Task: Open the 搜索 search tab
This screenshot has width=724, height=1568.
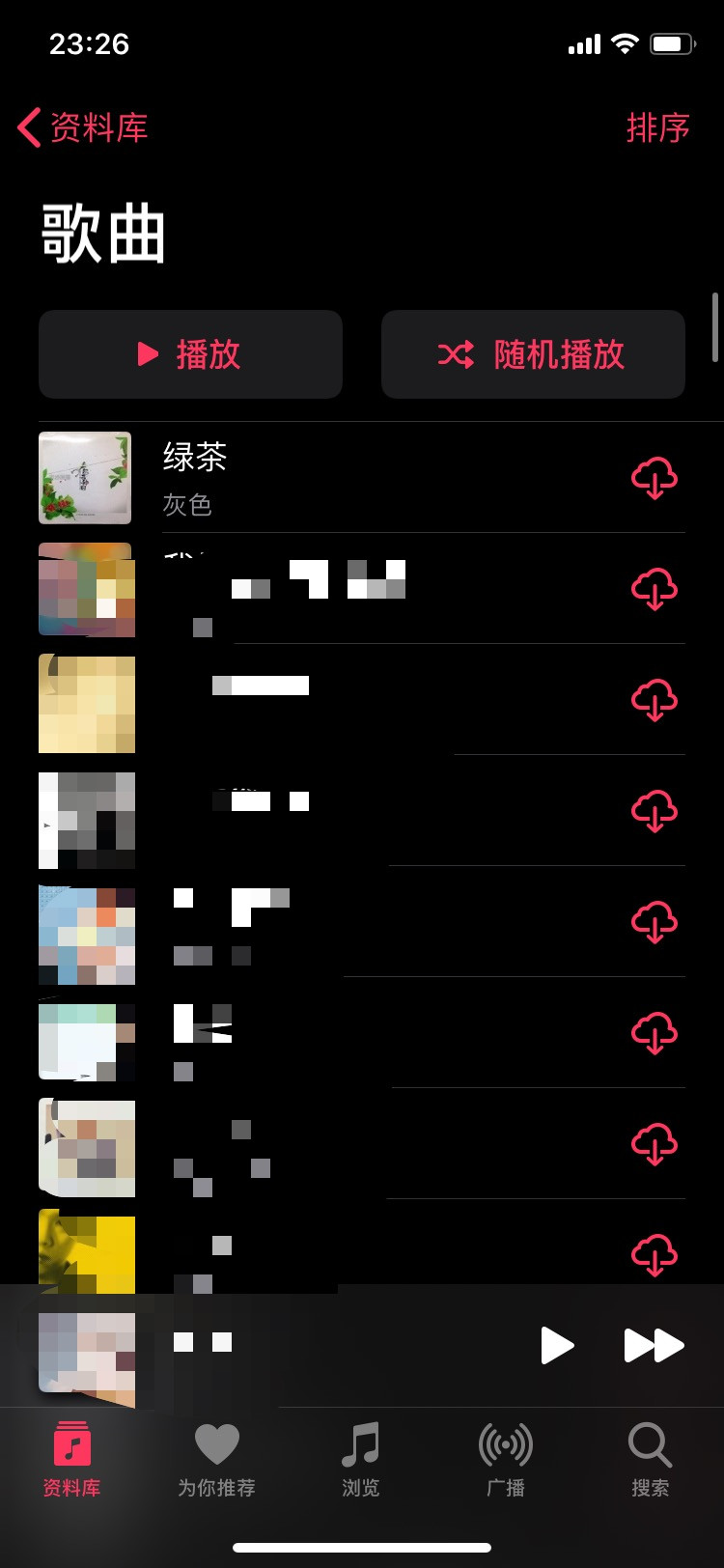Action: (x=650, y=1459)
